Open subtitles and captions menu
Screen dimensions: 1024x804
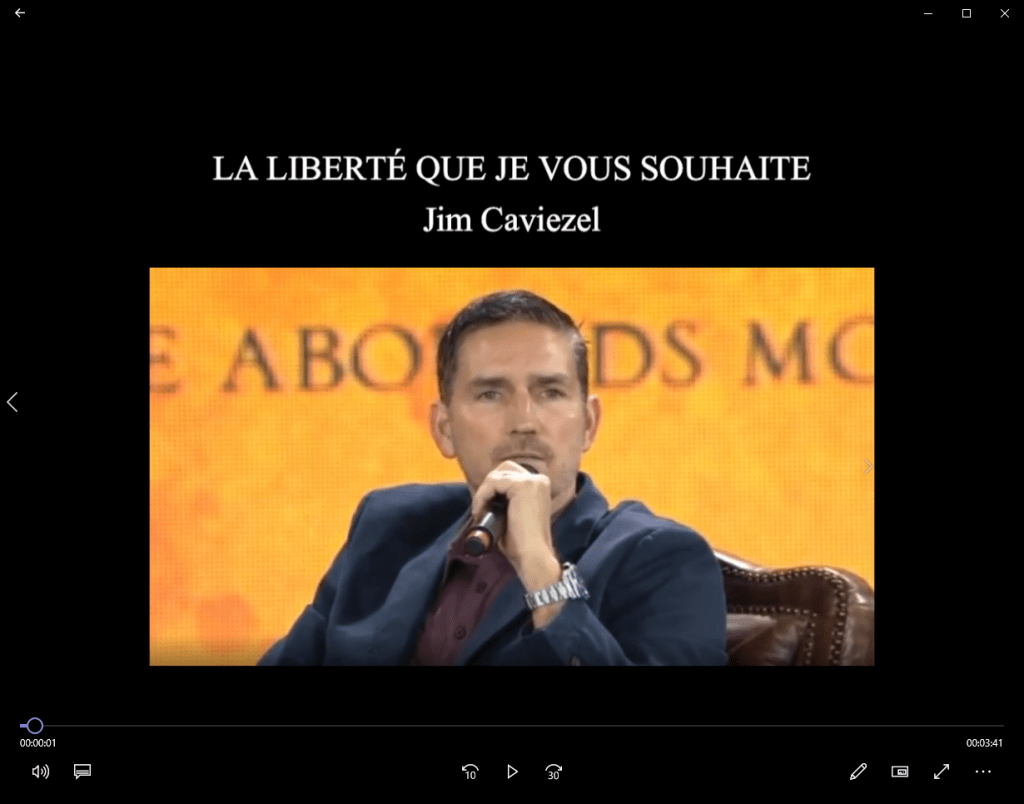[x=83, y=771]
